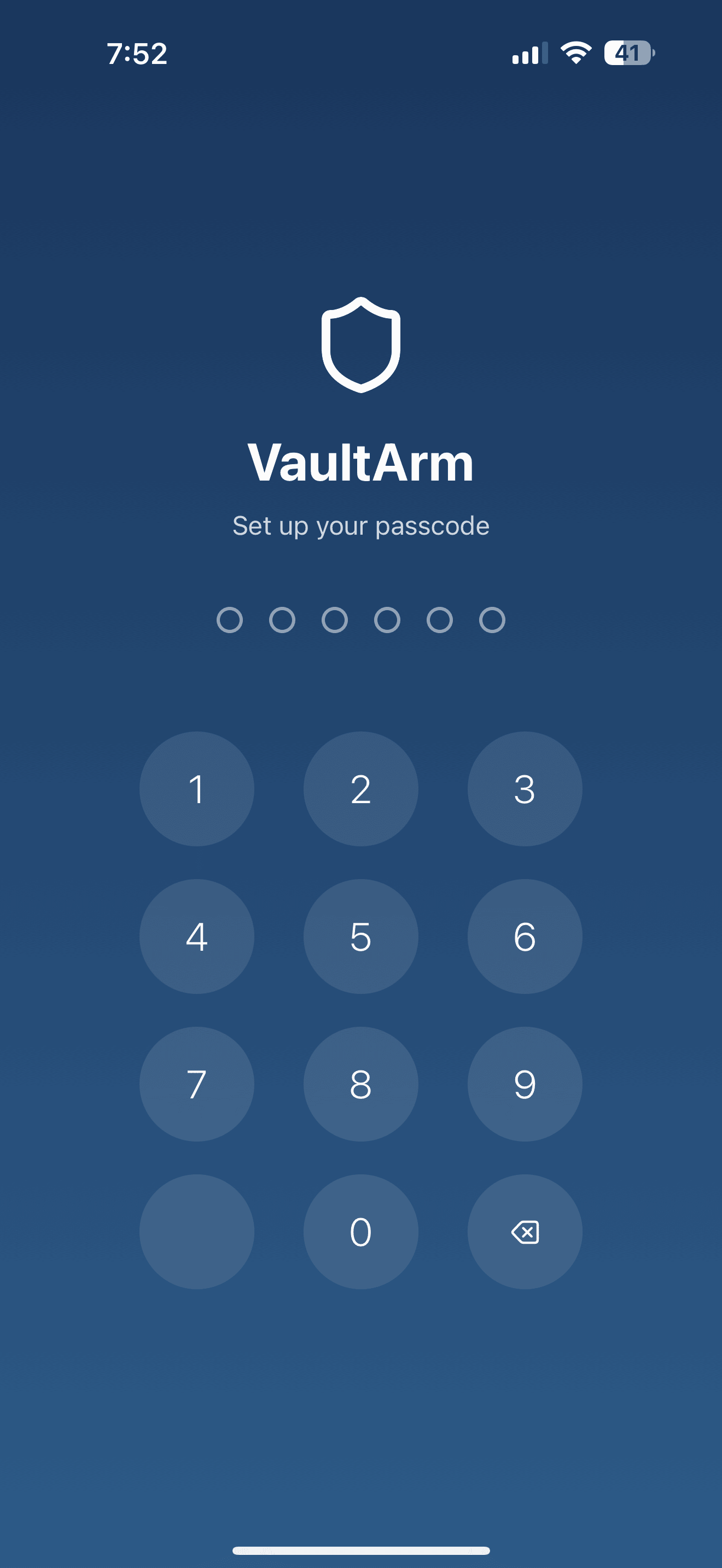This screenshot has width=722, height=1568.
Task: Tap keypad number 4
Action: pyautogui.click(x=196, y=936)
